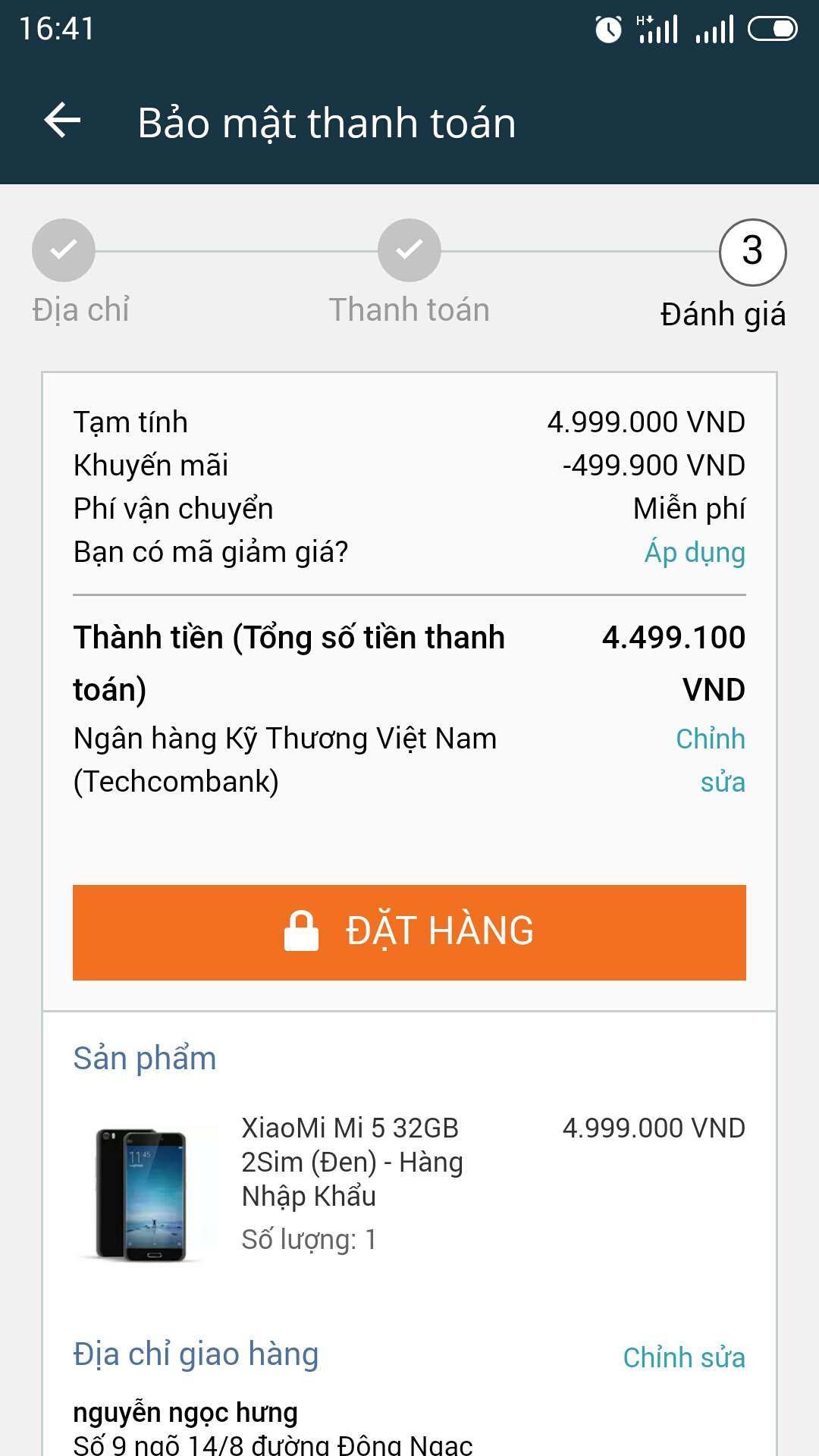Screen dimensions: 819x1456
Task: Open the XiaoMi Mi 5 product item
Action: (x=350, y=1162)
